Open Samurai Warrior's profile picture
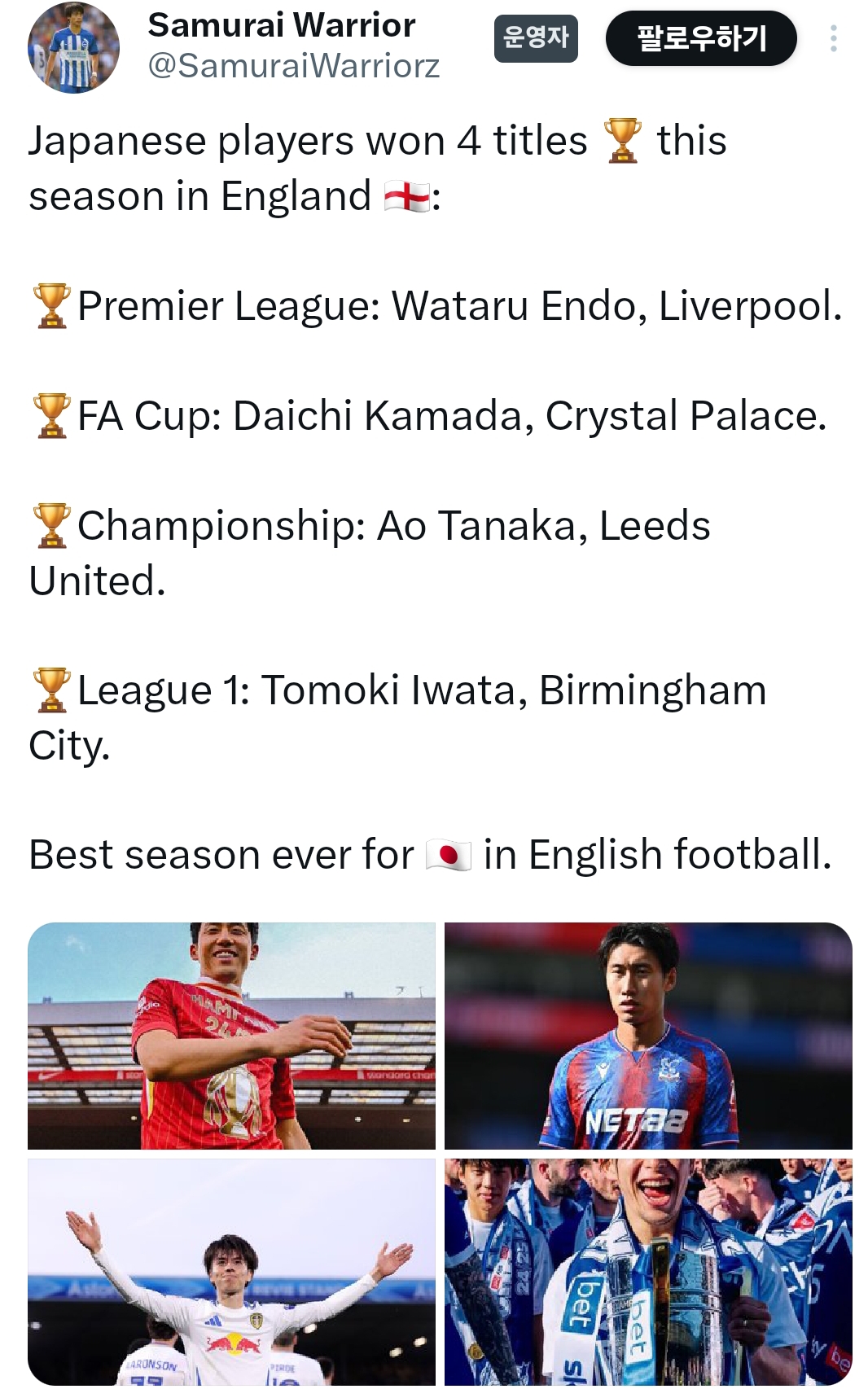This screenshot has height=1389, width=868. [73, 47]
